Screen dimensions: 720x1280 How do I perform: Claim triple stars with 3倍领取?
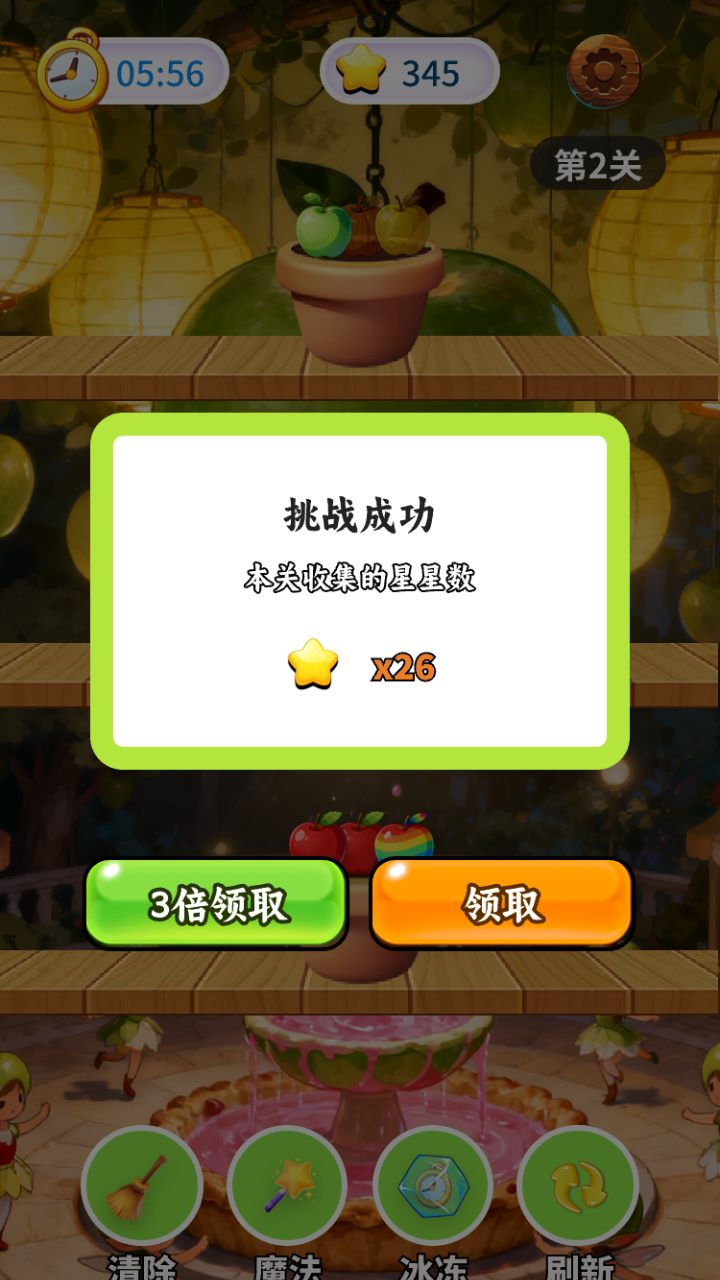(x=216, y=903)
